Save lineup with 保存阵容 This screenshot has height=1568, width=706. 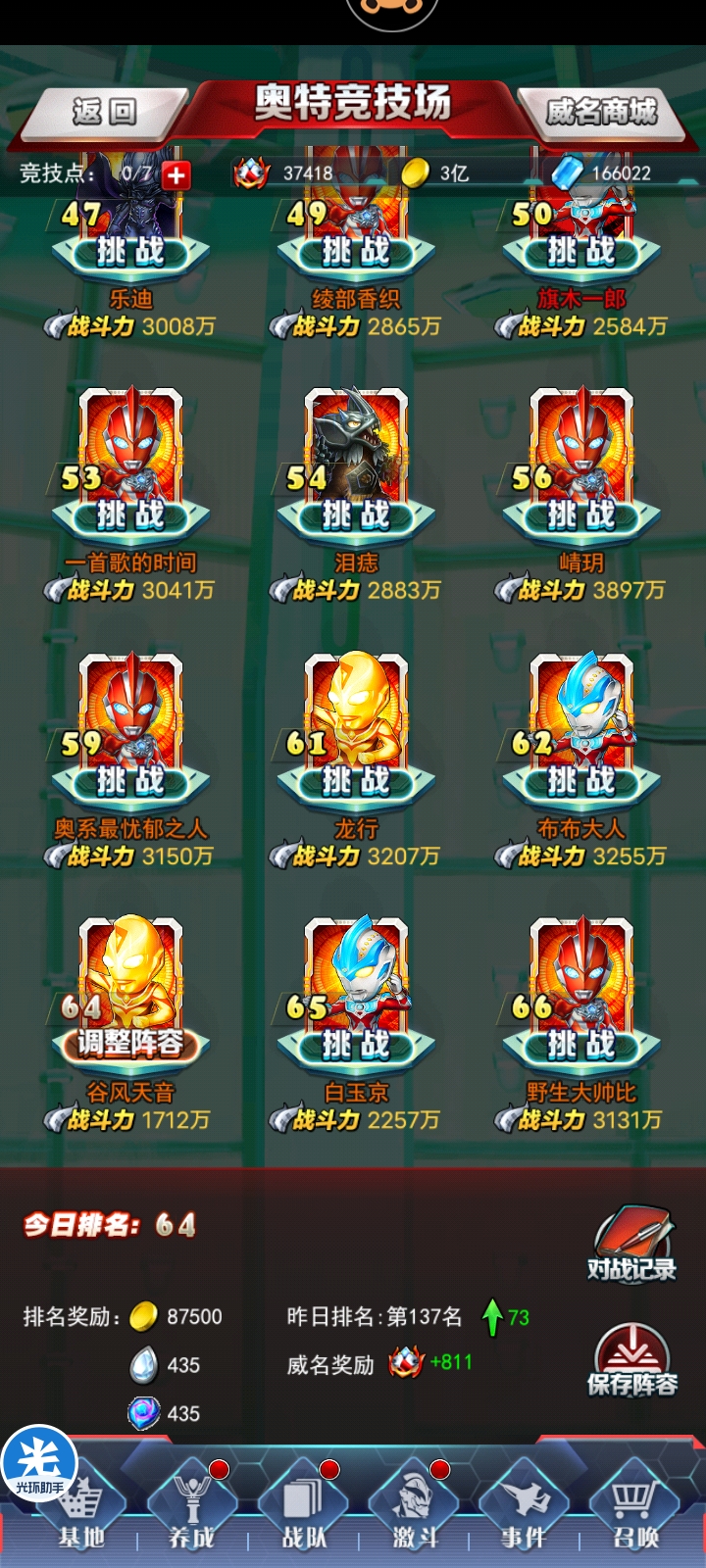click(632, 1360)
